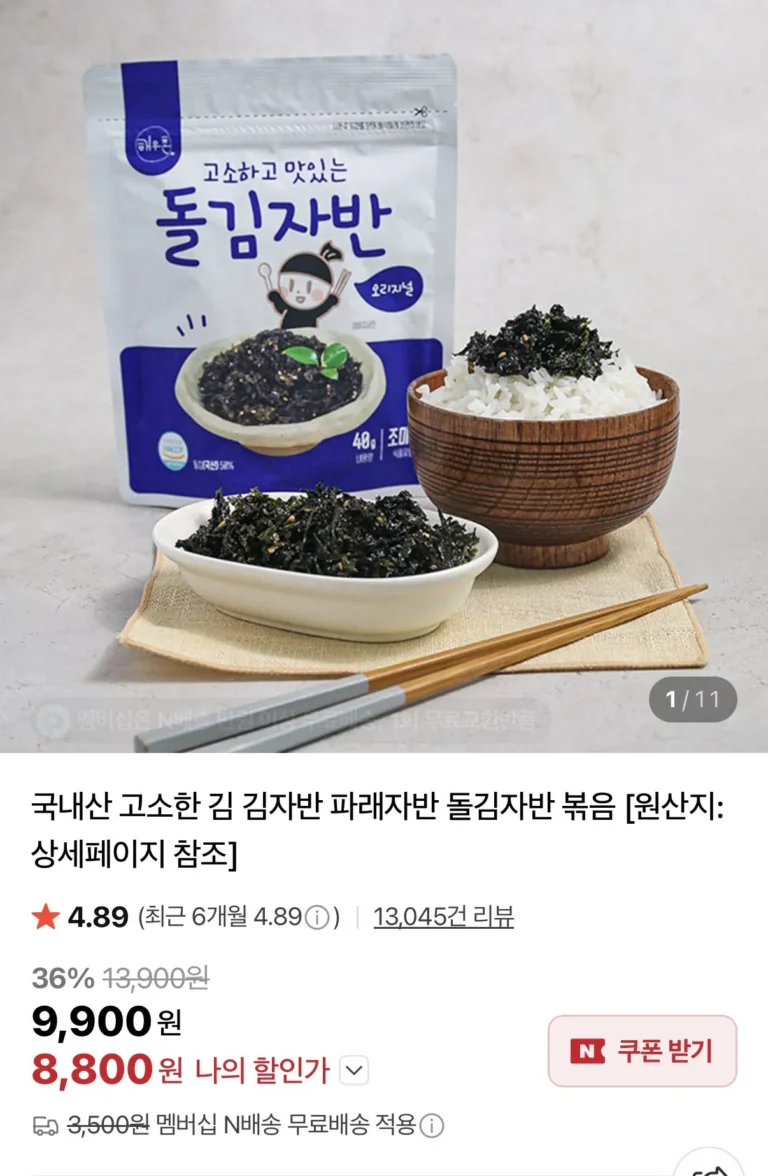Viewport: 768px width, 1176px height.
Task: Open the 돌김자반 product photo
Action: 384,376
